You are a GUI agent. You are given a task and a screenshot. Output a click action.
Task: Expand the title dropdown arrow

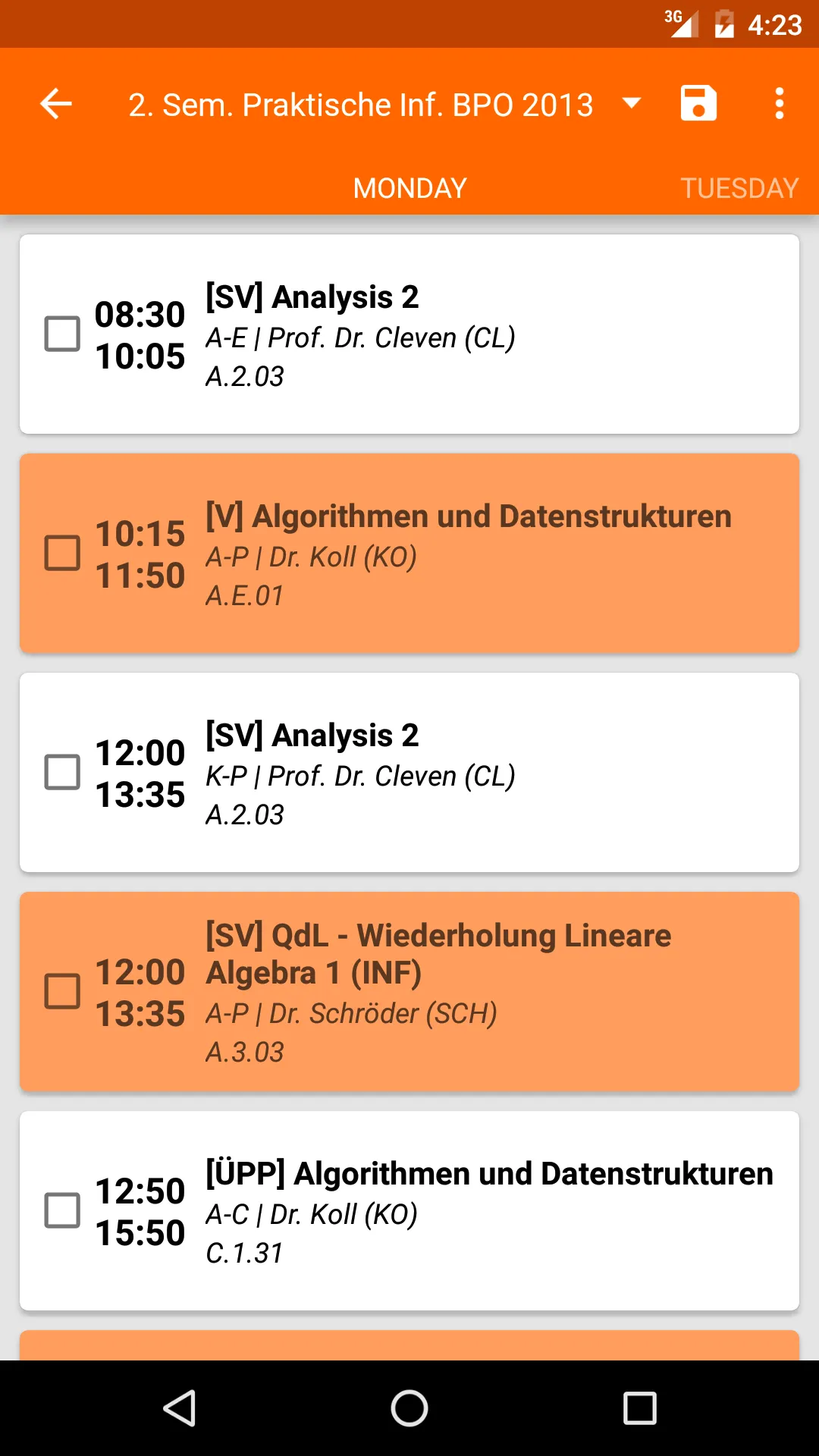[x=632, y=103]
